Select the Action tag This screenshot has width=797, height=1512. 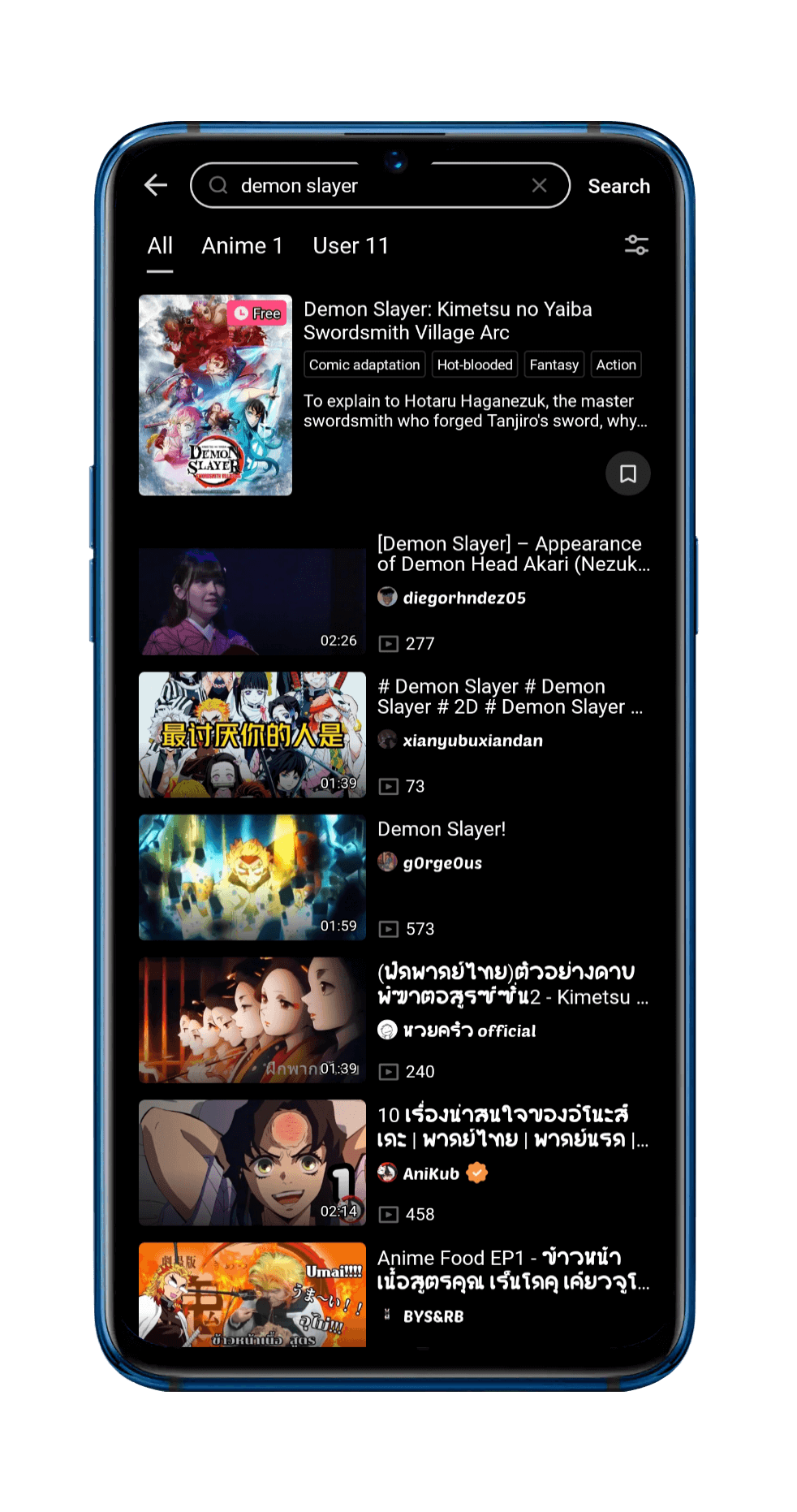(x=616, y=365)
